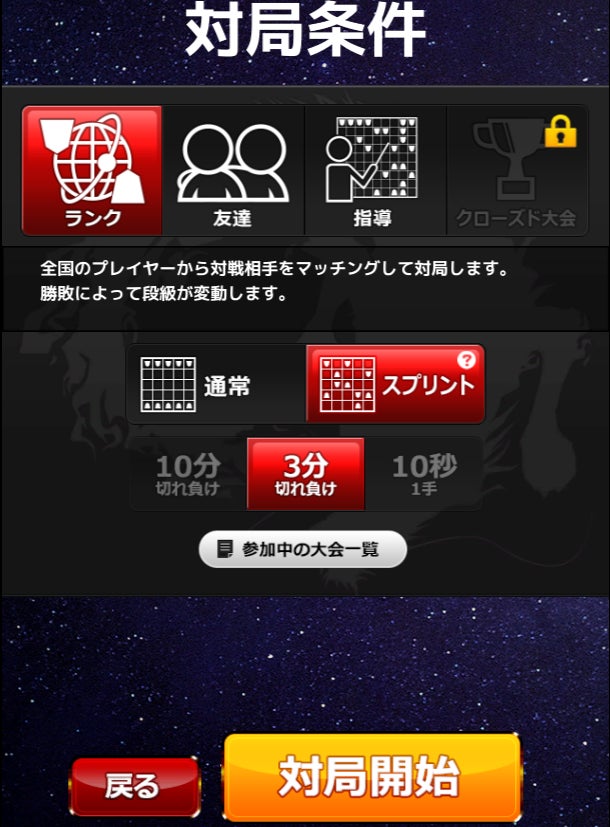
Task: Open 参加中の大会一覧 list
Action: pos(303,550)
